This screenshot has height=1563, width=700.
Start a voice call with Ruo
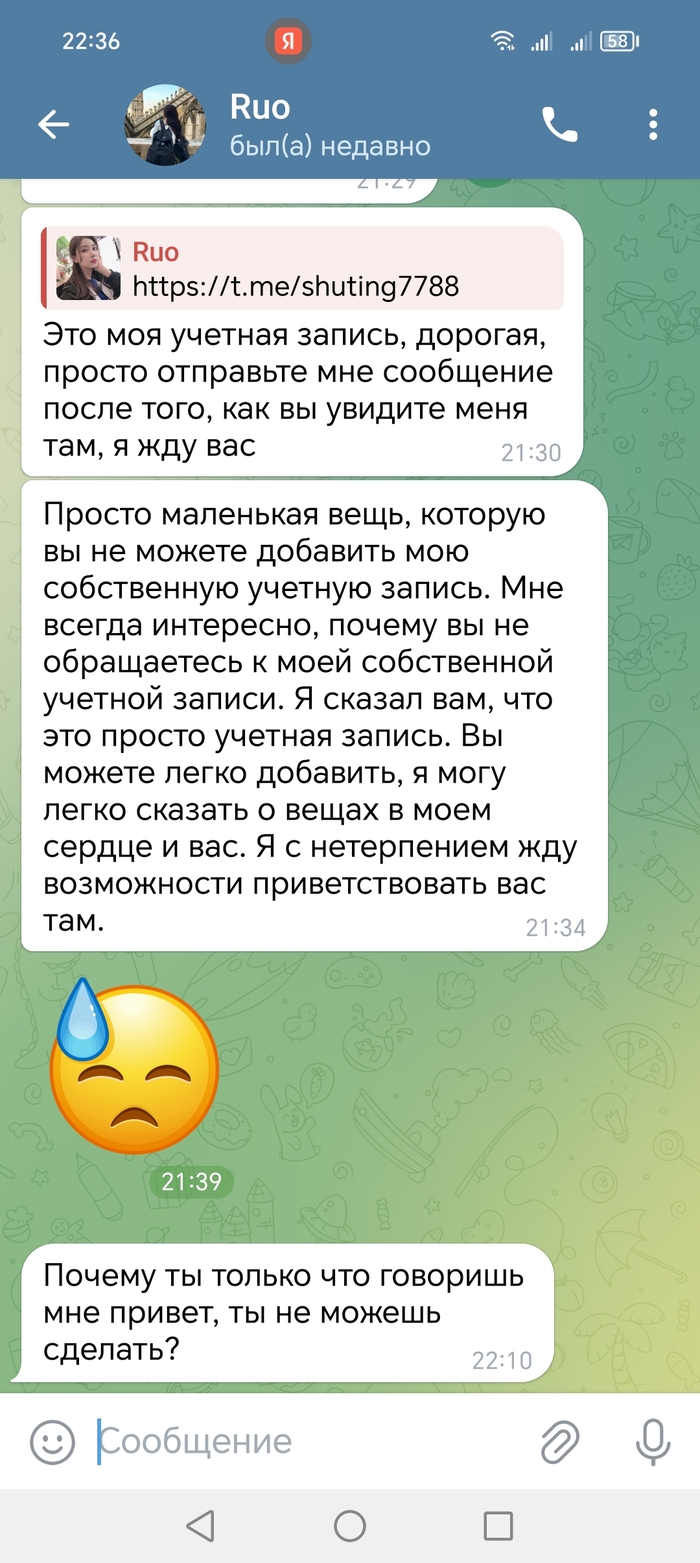(x=559, y=124)
